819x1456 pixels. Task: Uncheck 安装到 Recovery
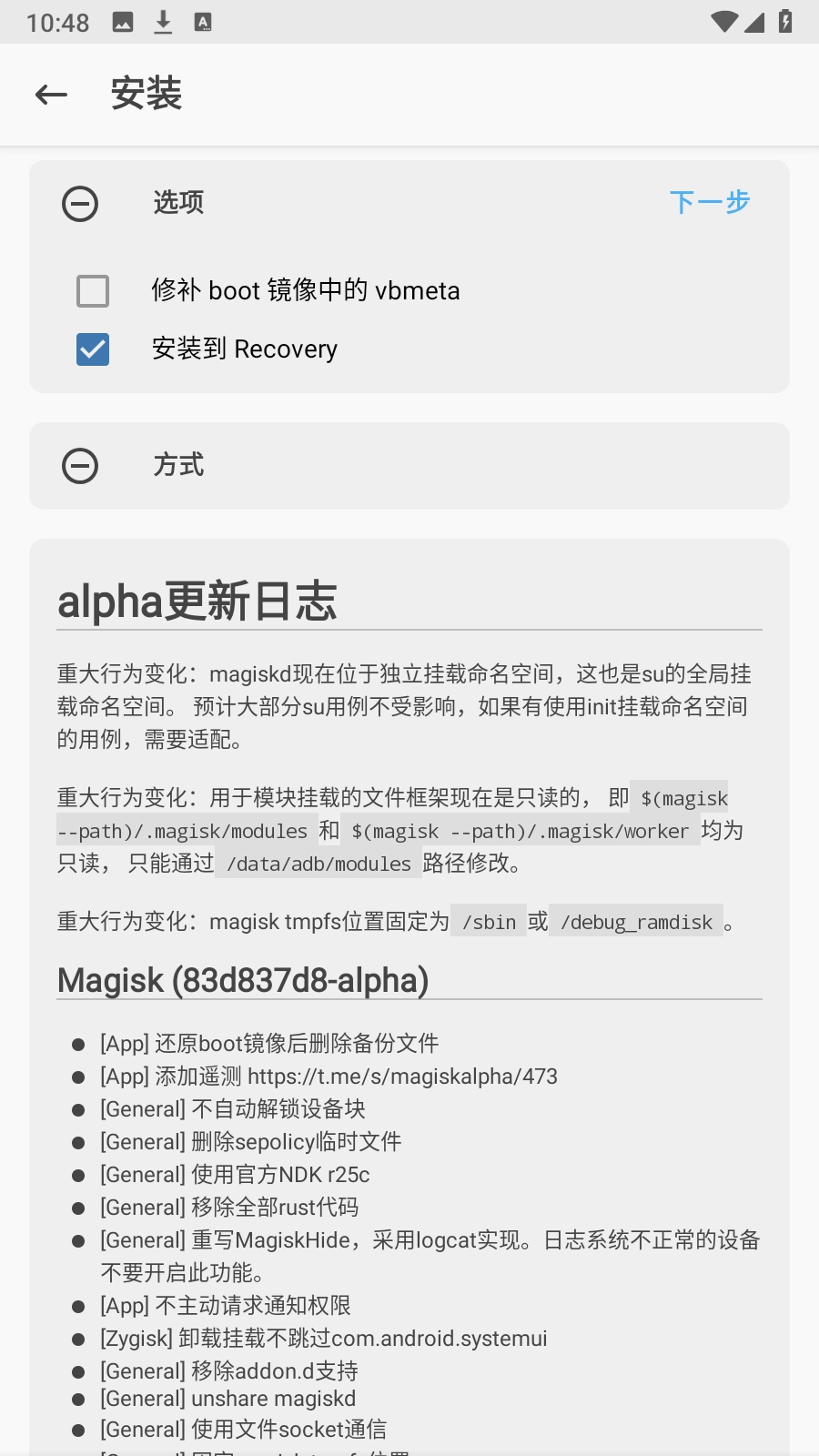tap(93, 349)
